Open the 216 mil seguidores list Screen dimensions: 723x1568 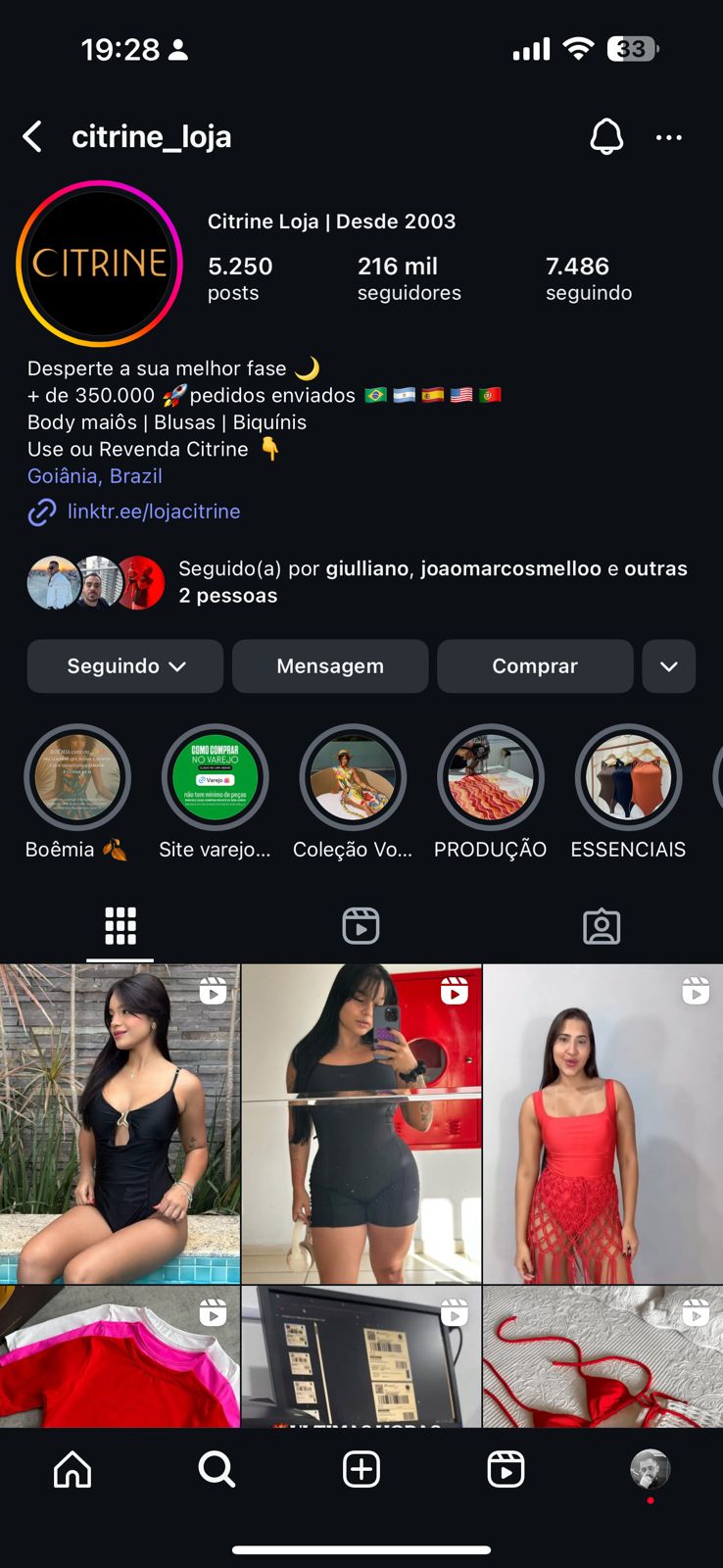pyautogui.click(x=409, y=278)
